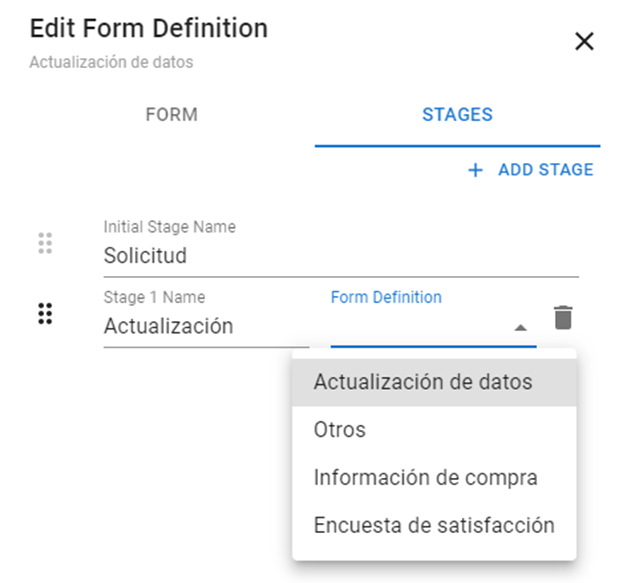
Task: Edit the Initial Stage Name field
Action: tap(340, 256)
